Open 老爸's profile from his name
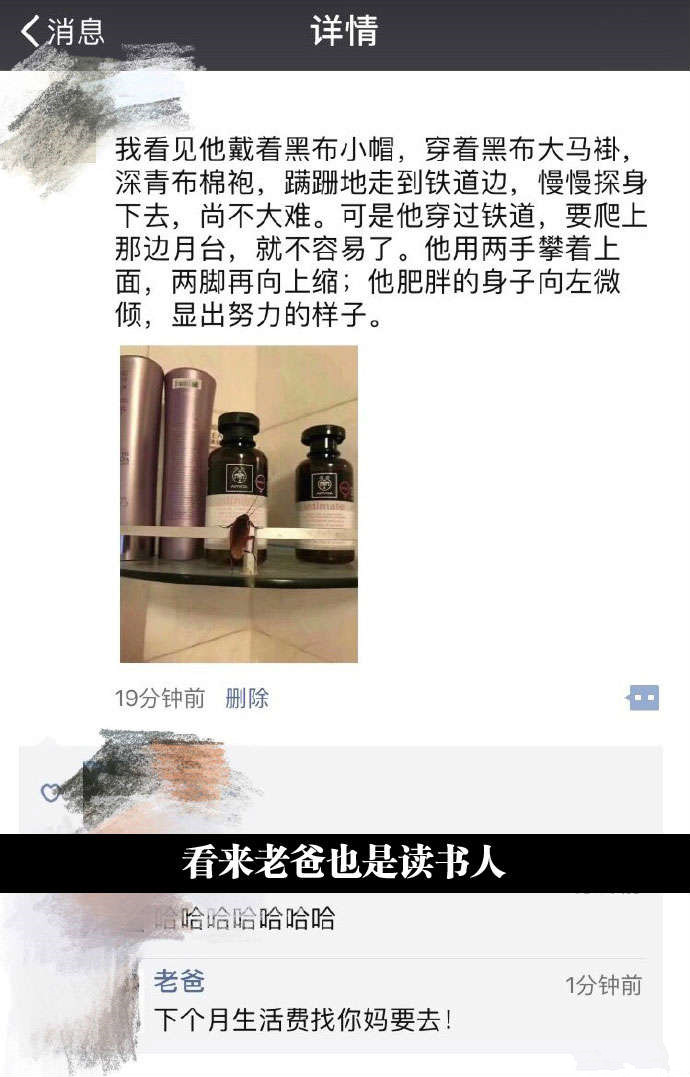Image resolution: width=690 pixels, height=1077 pixels. [179, 982]
